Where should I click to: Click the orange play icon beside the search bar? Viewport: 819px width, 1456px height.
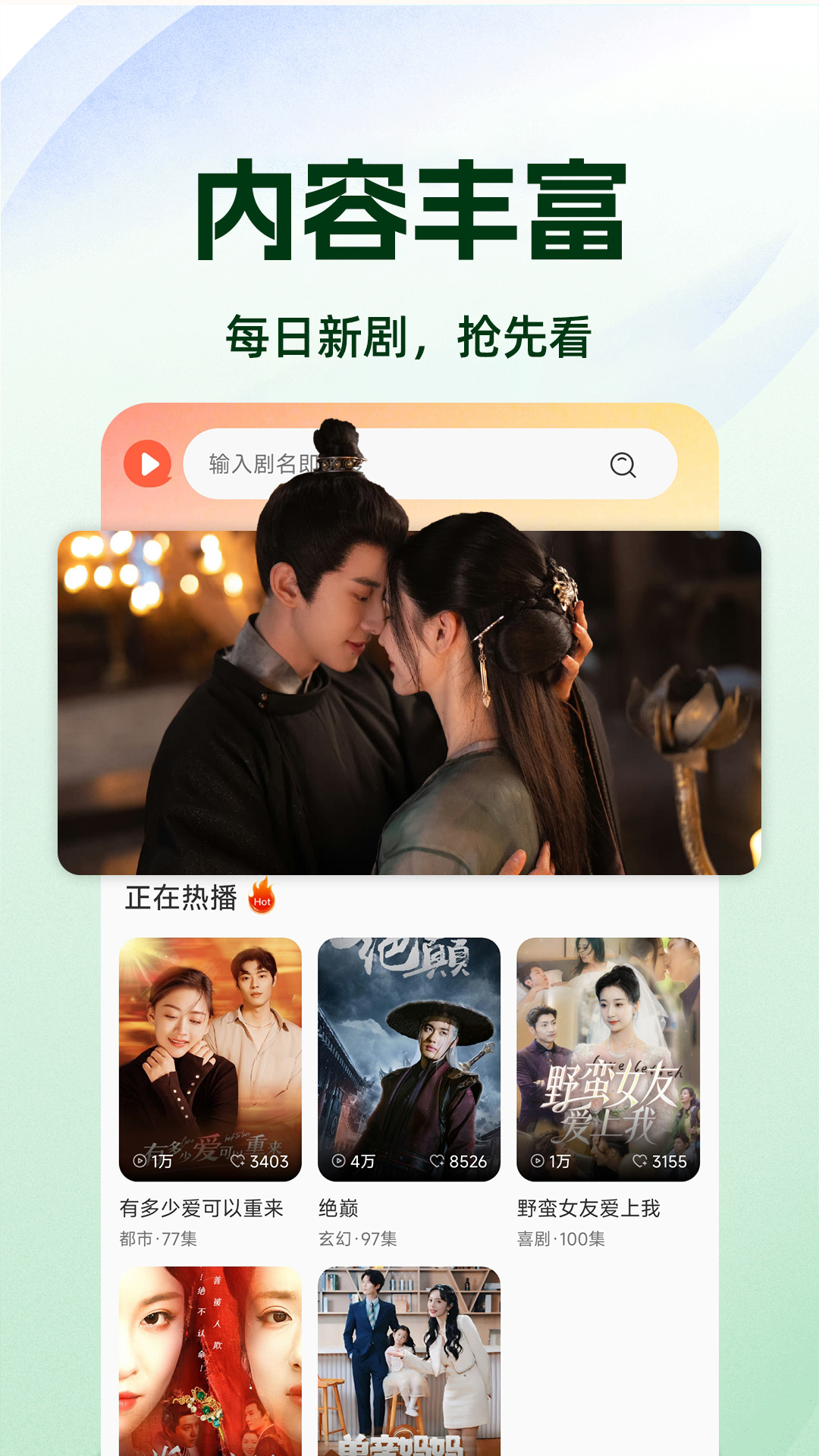(149, 466)
